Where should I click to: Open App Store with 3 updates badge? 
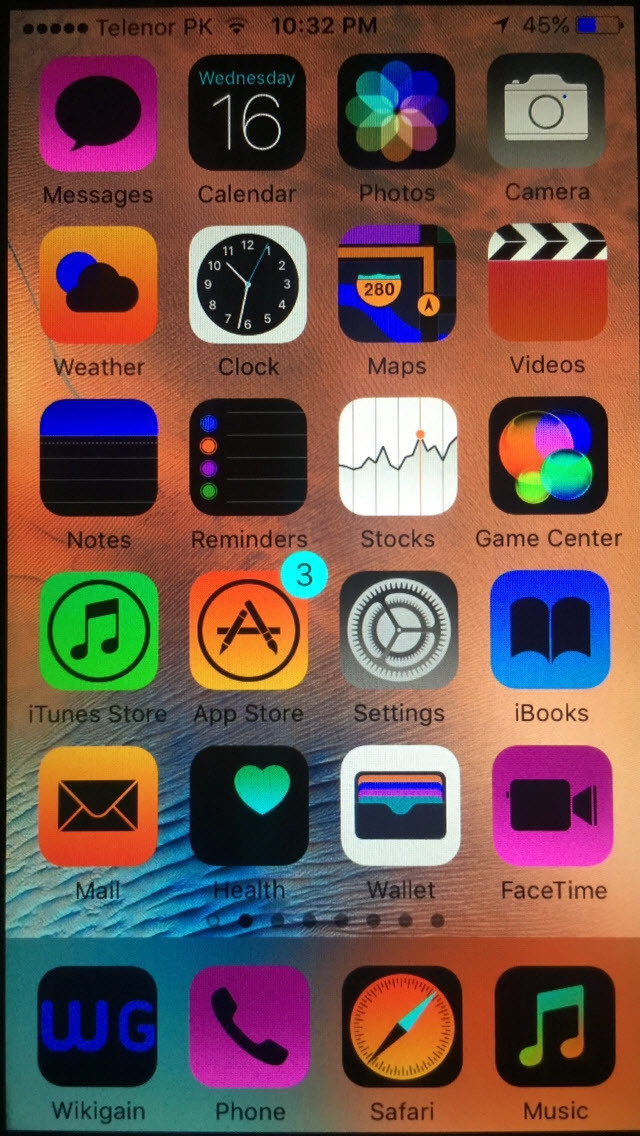[x=248, y=630]
